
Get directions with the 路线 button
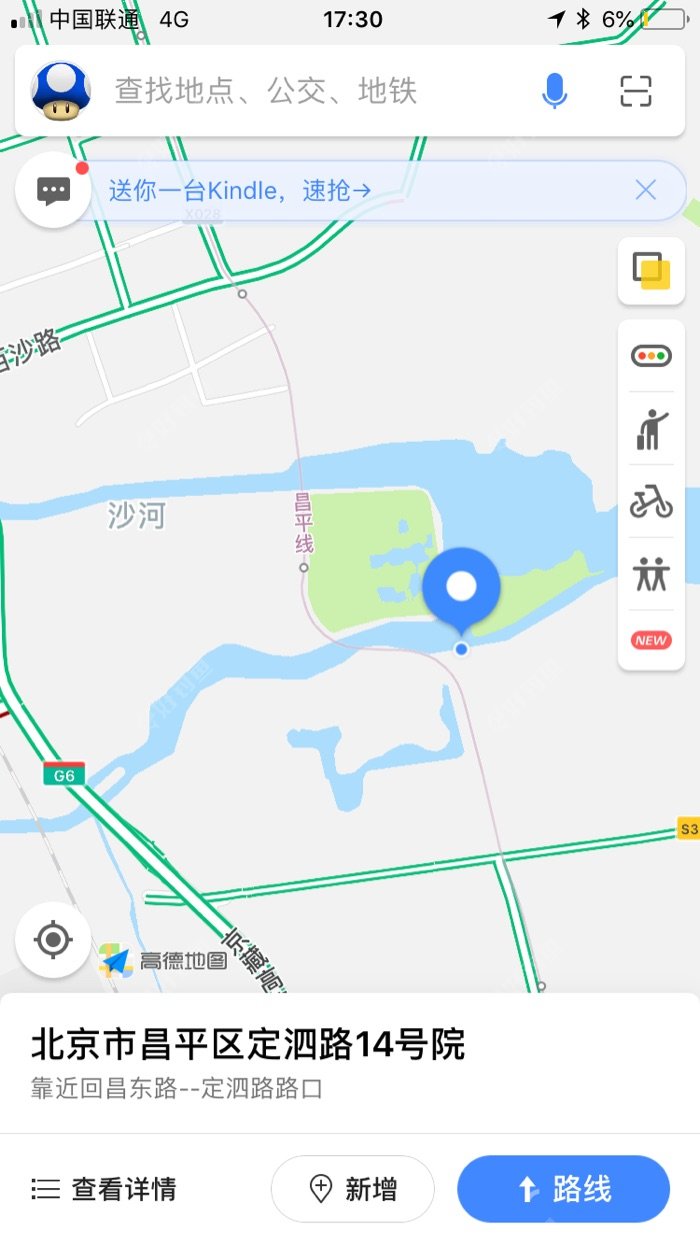click(563, 1189)
